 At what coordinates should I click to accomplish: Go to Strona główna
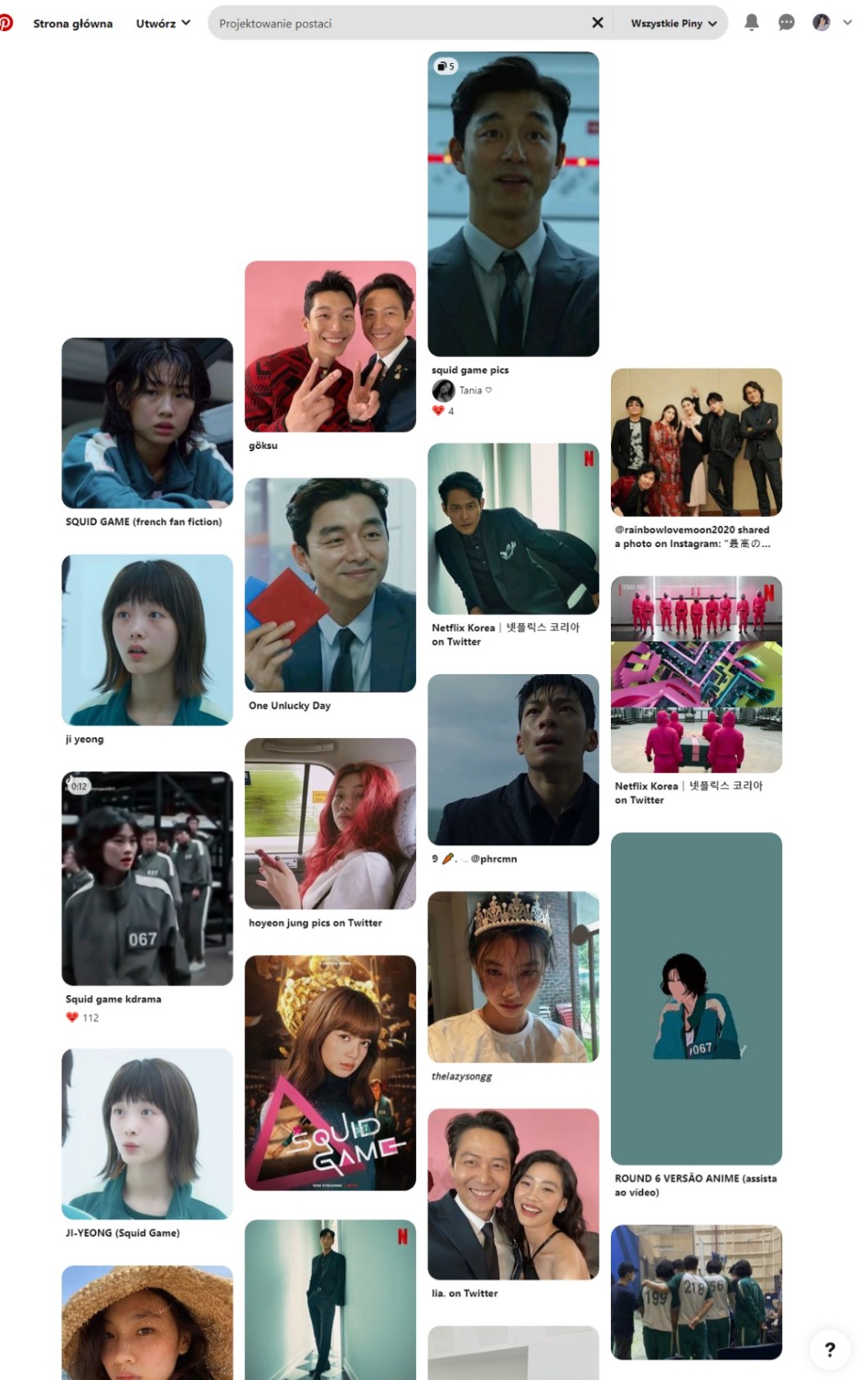click(73, 24)
